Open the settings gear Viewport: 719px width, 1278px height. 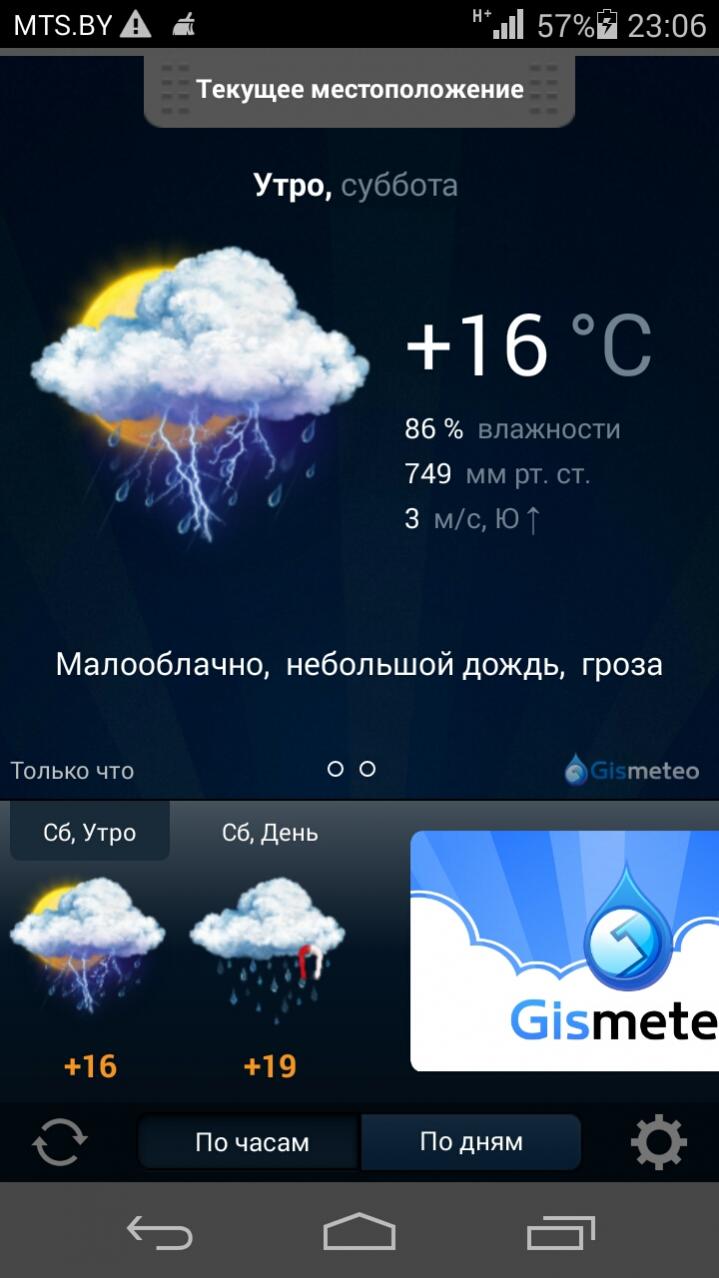click(x=658, y=1141)
